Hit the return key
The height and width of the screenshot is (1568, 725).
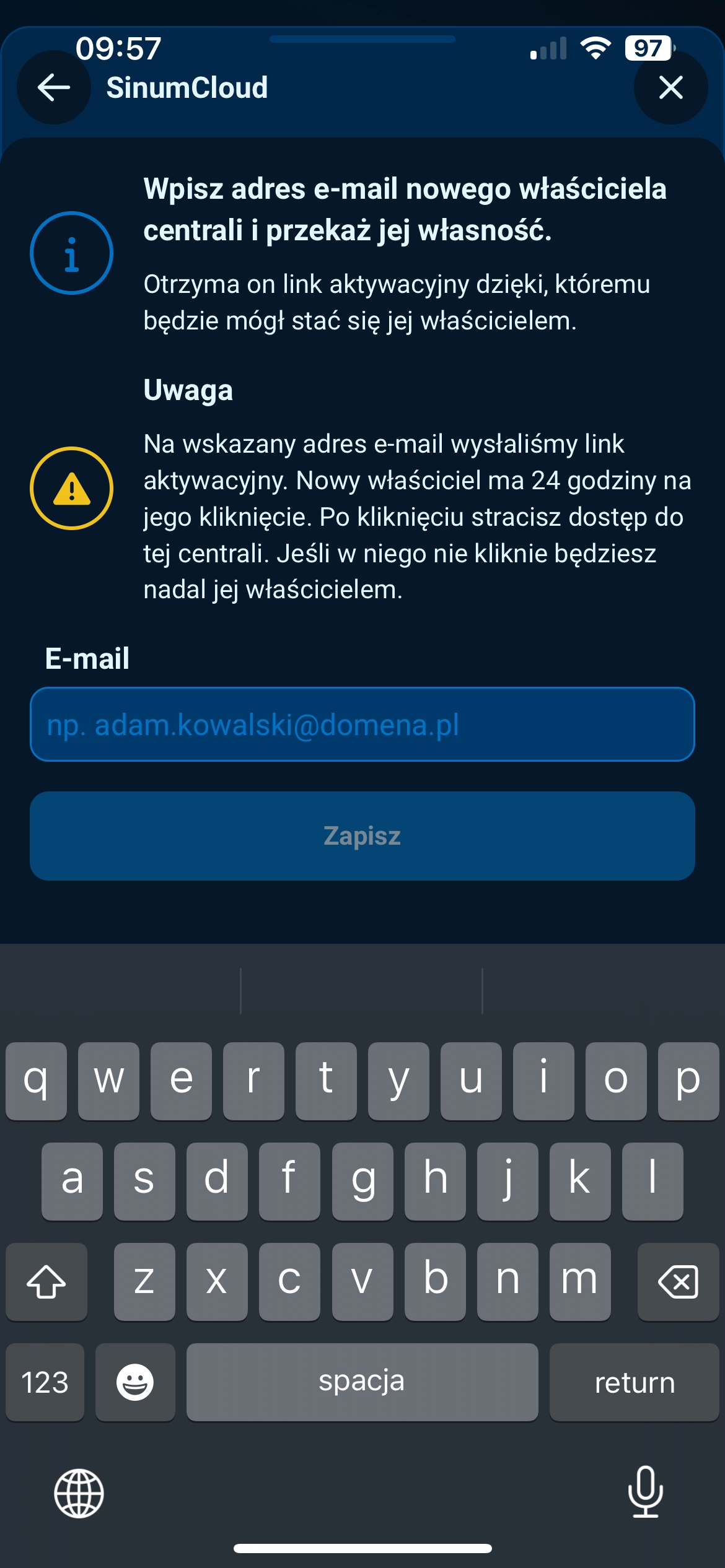point(634,1382)
